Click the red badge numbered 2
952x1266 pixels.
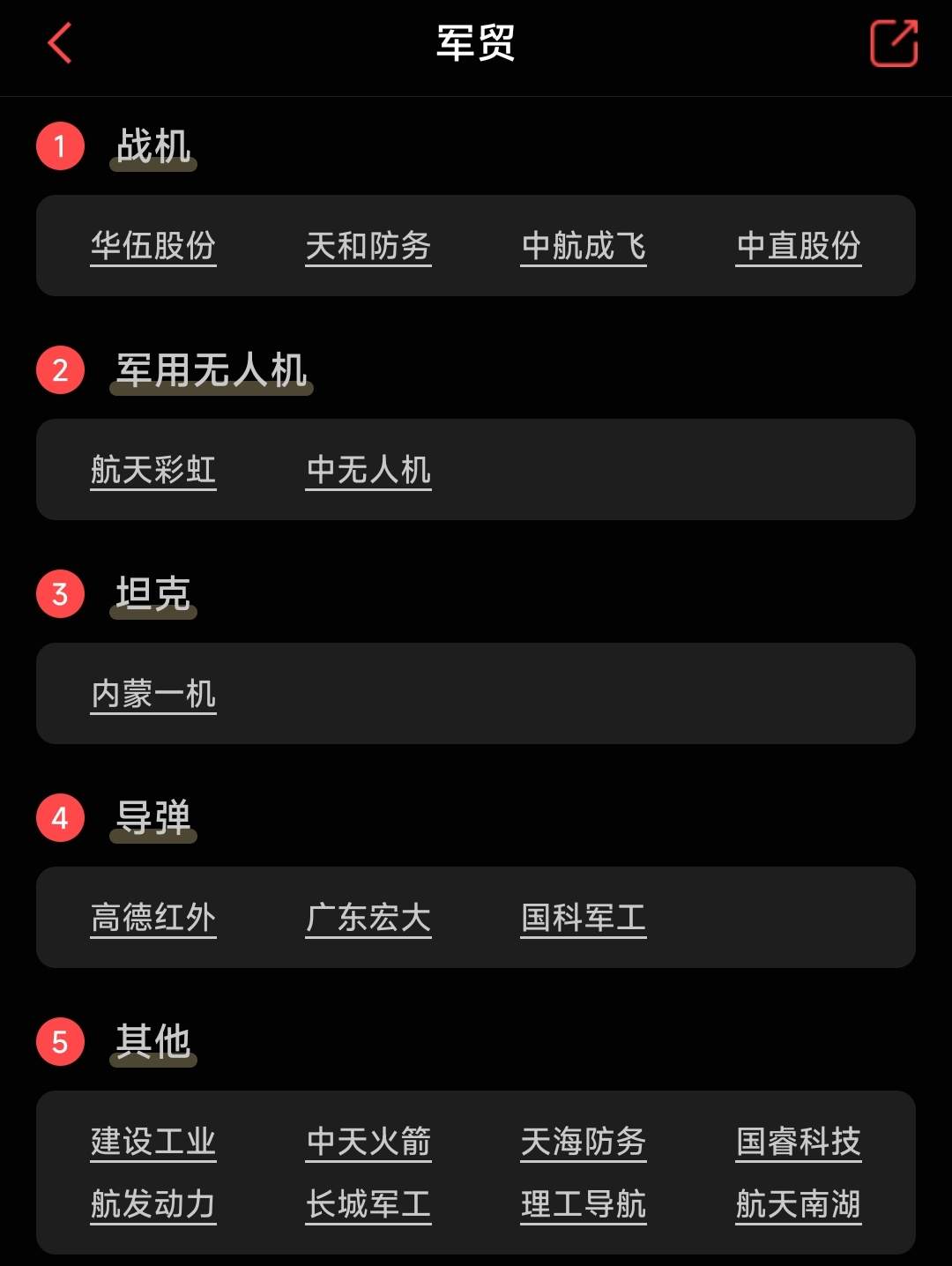59,370
